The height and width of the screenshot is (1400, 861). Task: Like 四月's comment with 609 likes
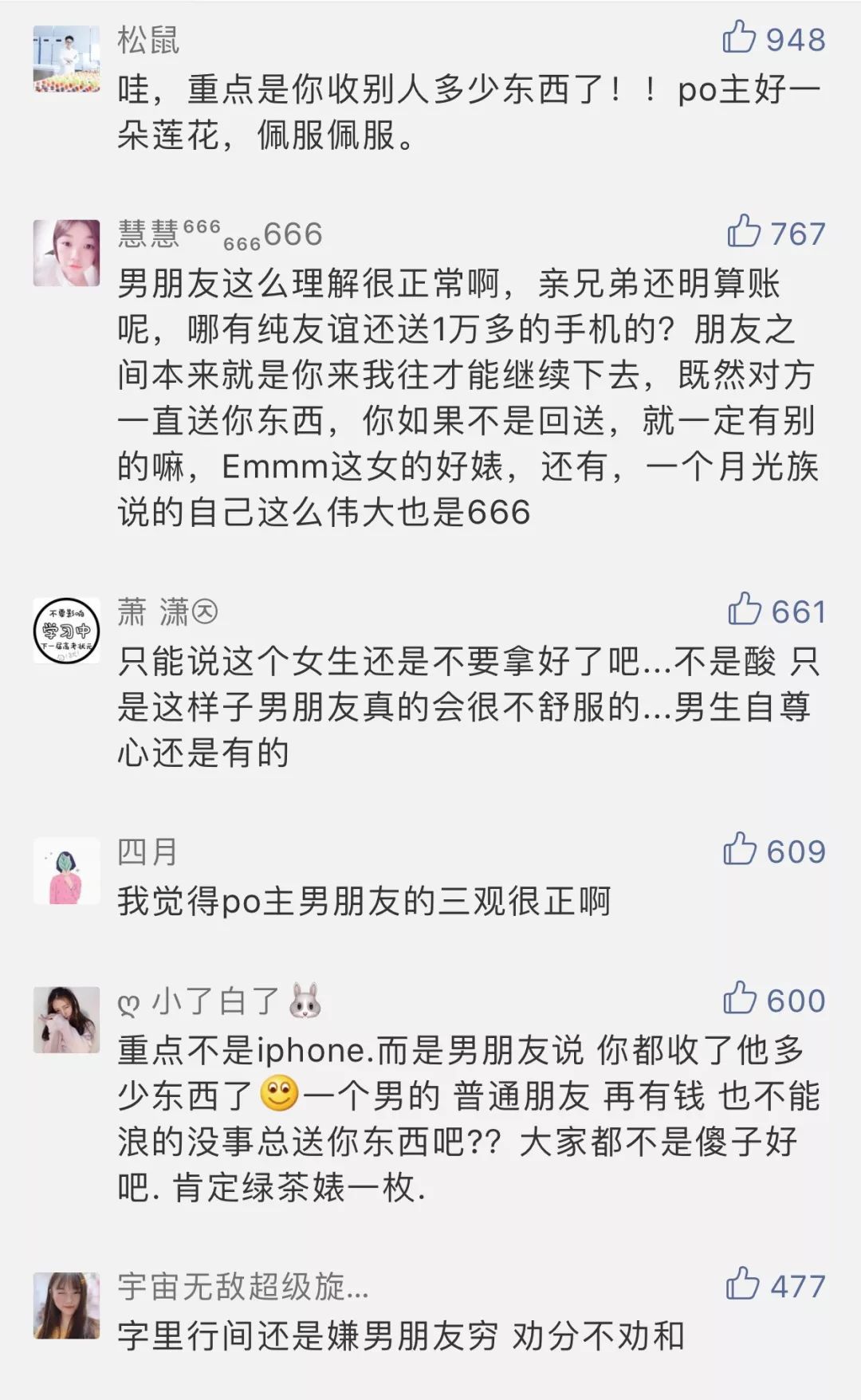(739, 849)
